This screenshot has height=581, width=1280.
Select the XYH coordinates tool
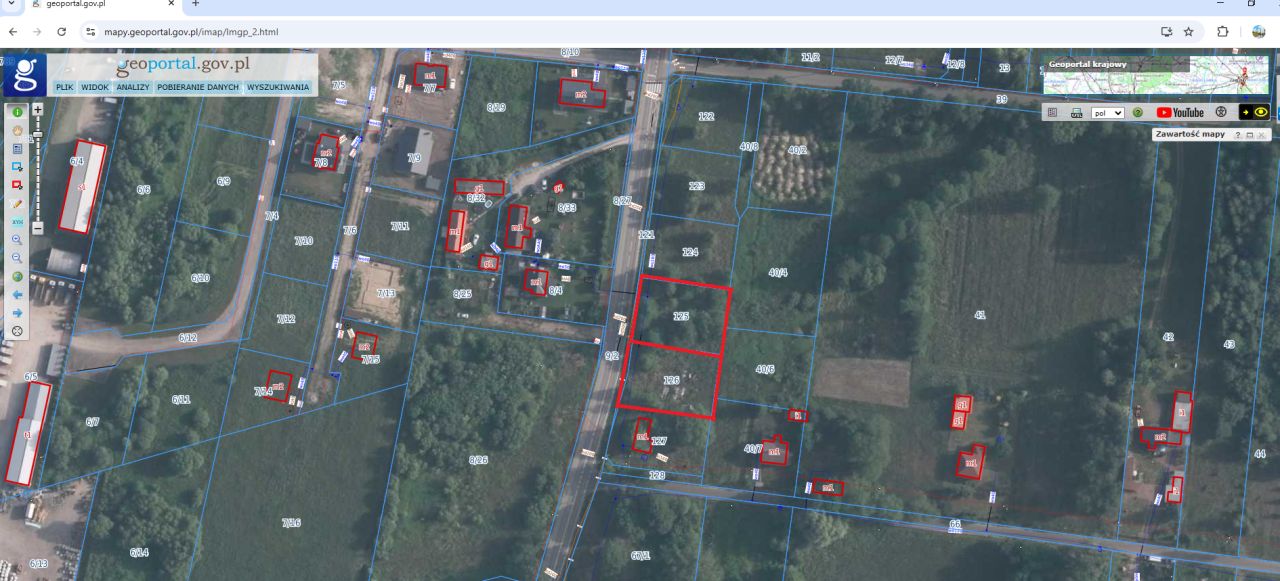pyautogui.click(x=17, y=221)
